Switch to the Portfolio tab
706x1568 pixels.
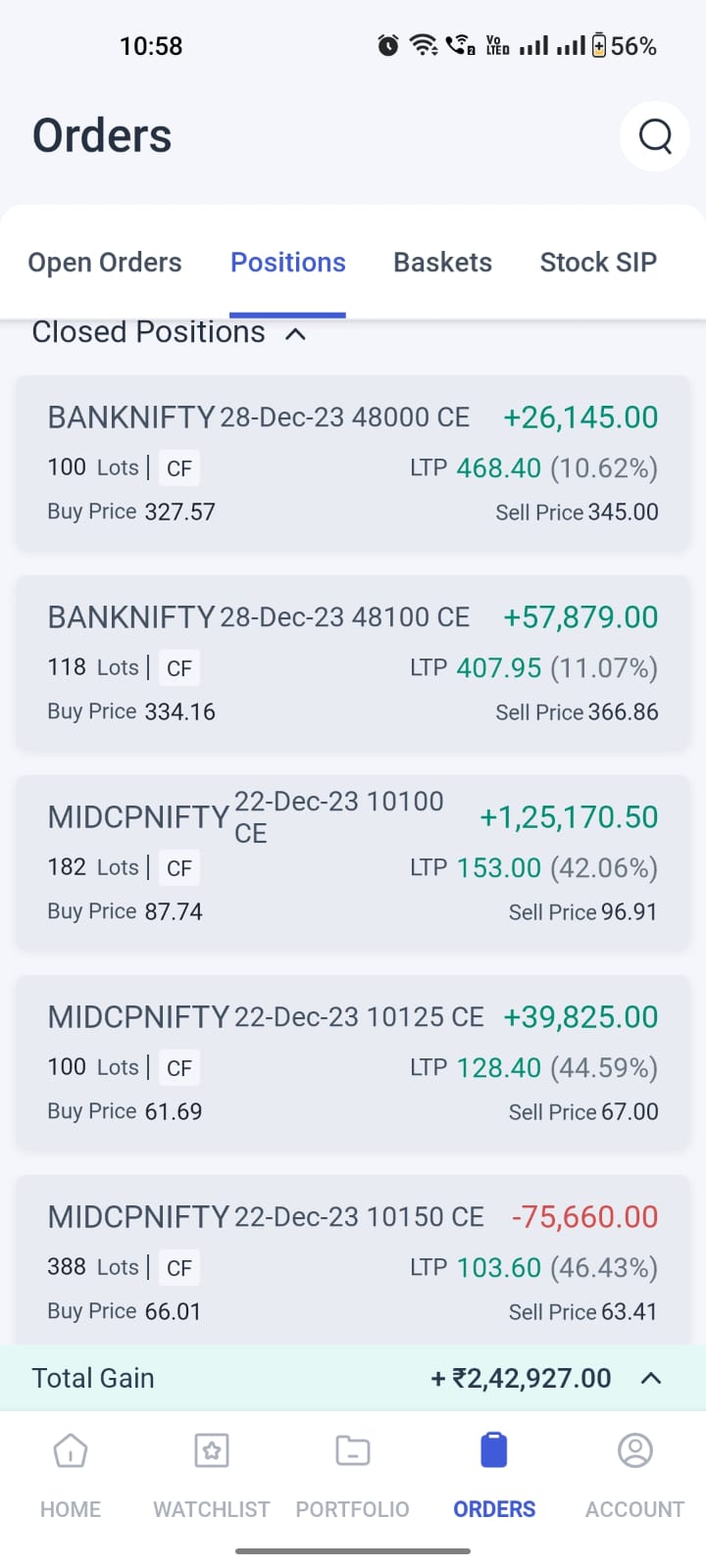353,1470
